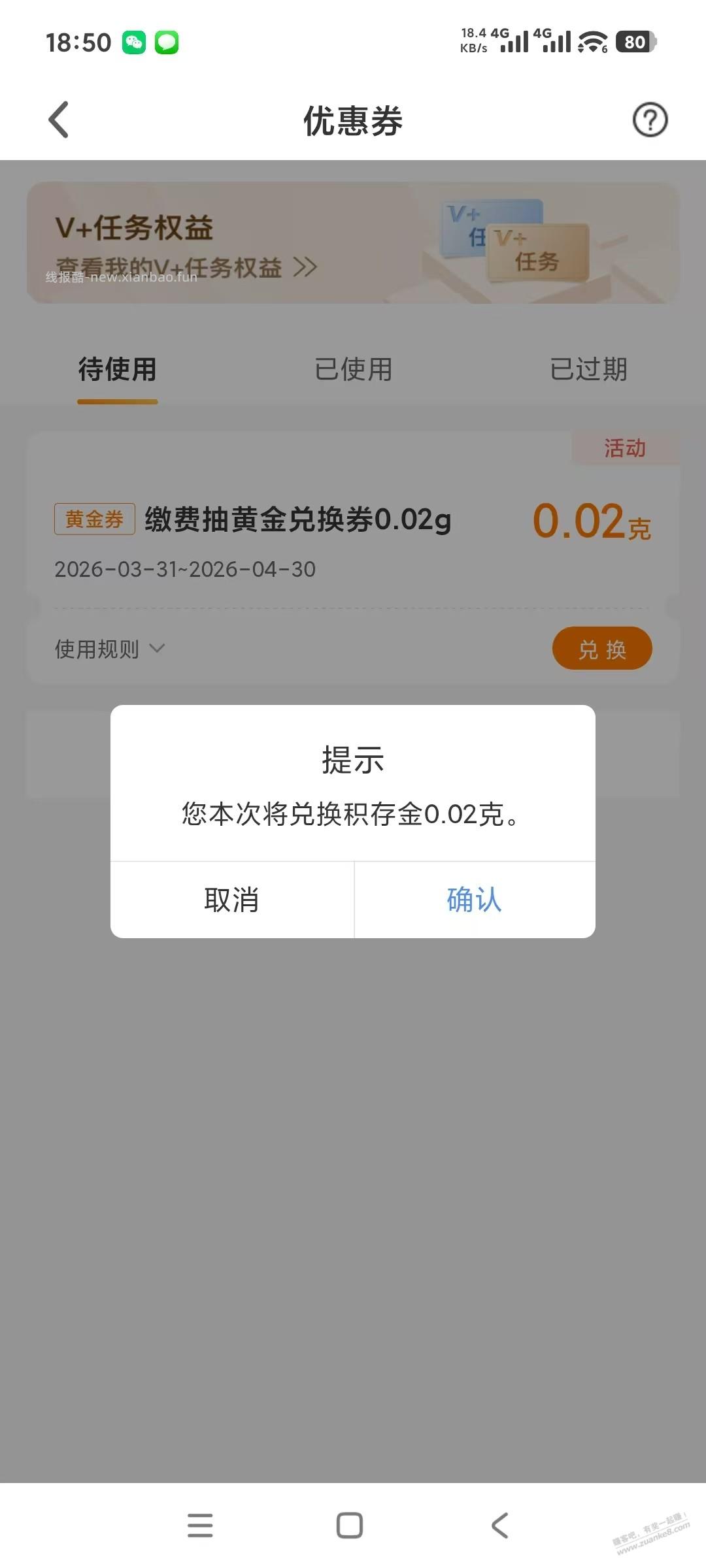706x1568 pixels.
Task: Tap the 兑换 button on the coupon
Action: 601,648
